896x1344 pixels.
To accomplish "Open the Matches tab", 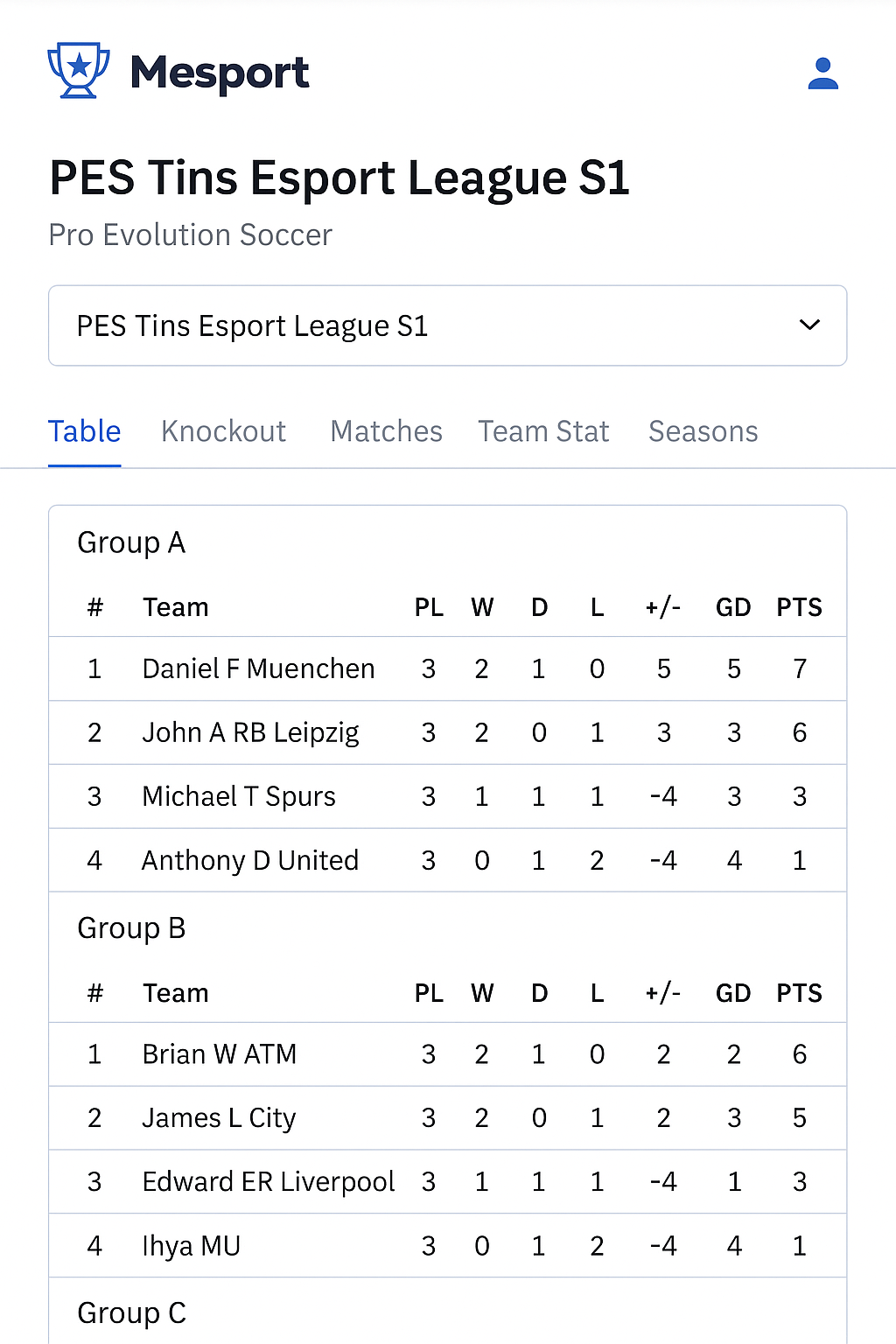I will 386,430.
